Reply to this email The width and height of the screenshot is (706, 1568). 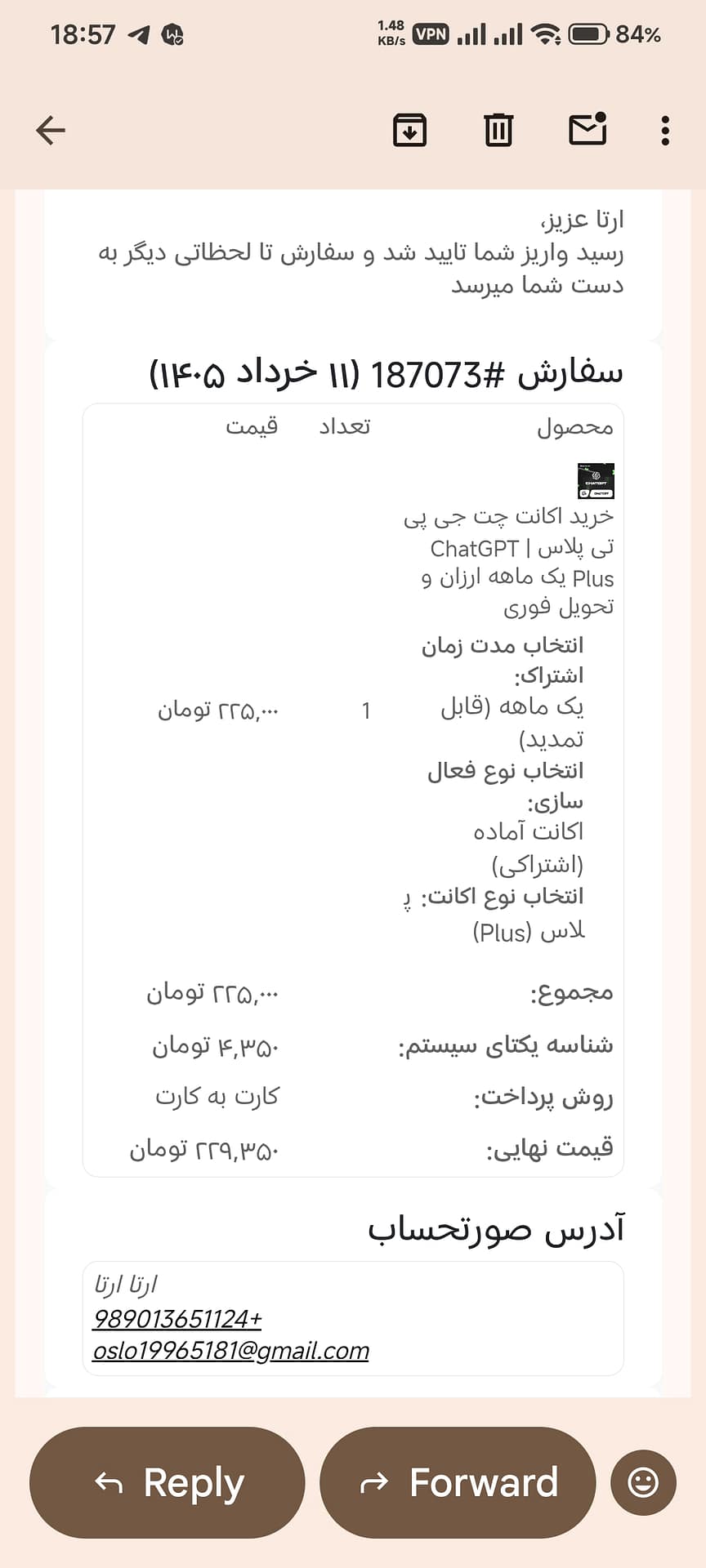[168, 1482]
